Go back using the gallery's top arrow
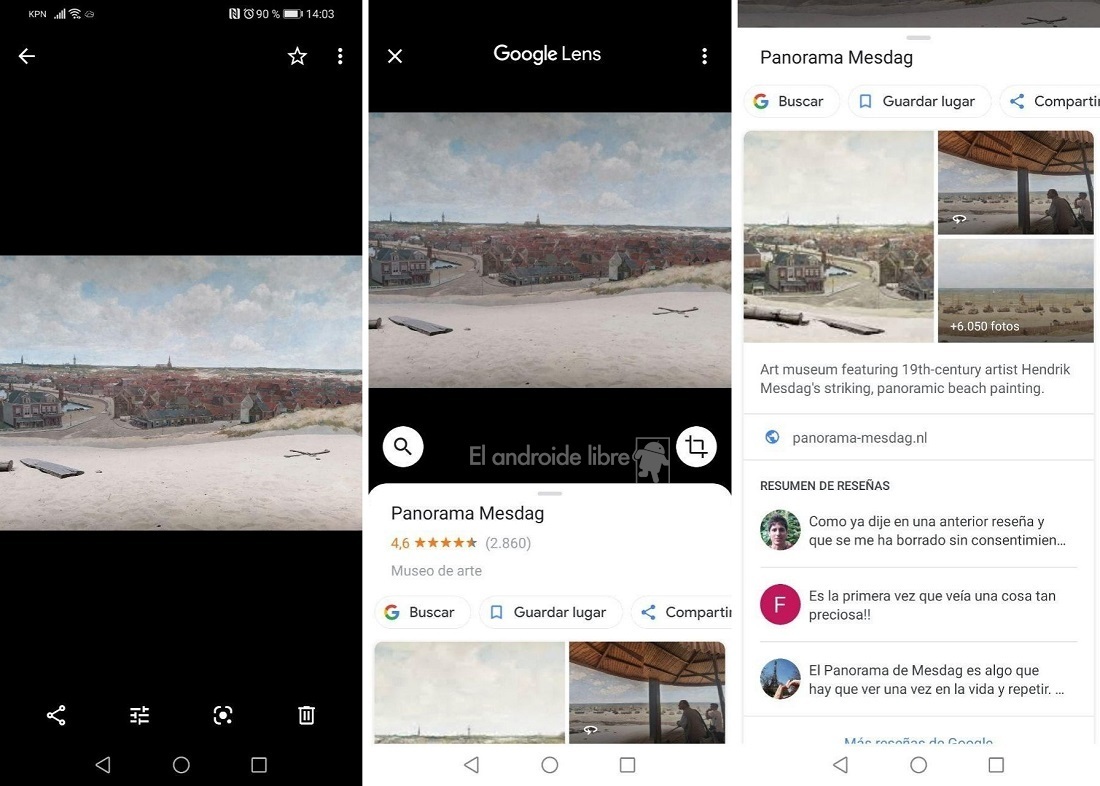Image resolution: width=1100 pixels, height=786 pixels. click(27, 56)
